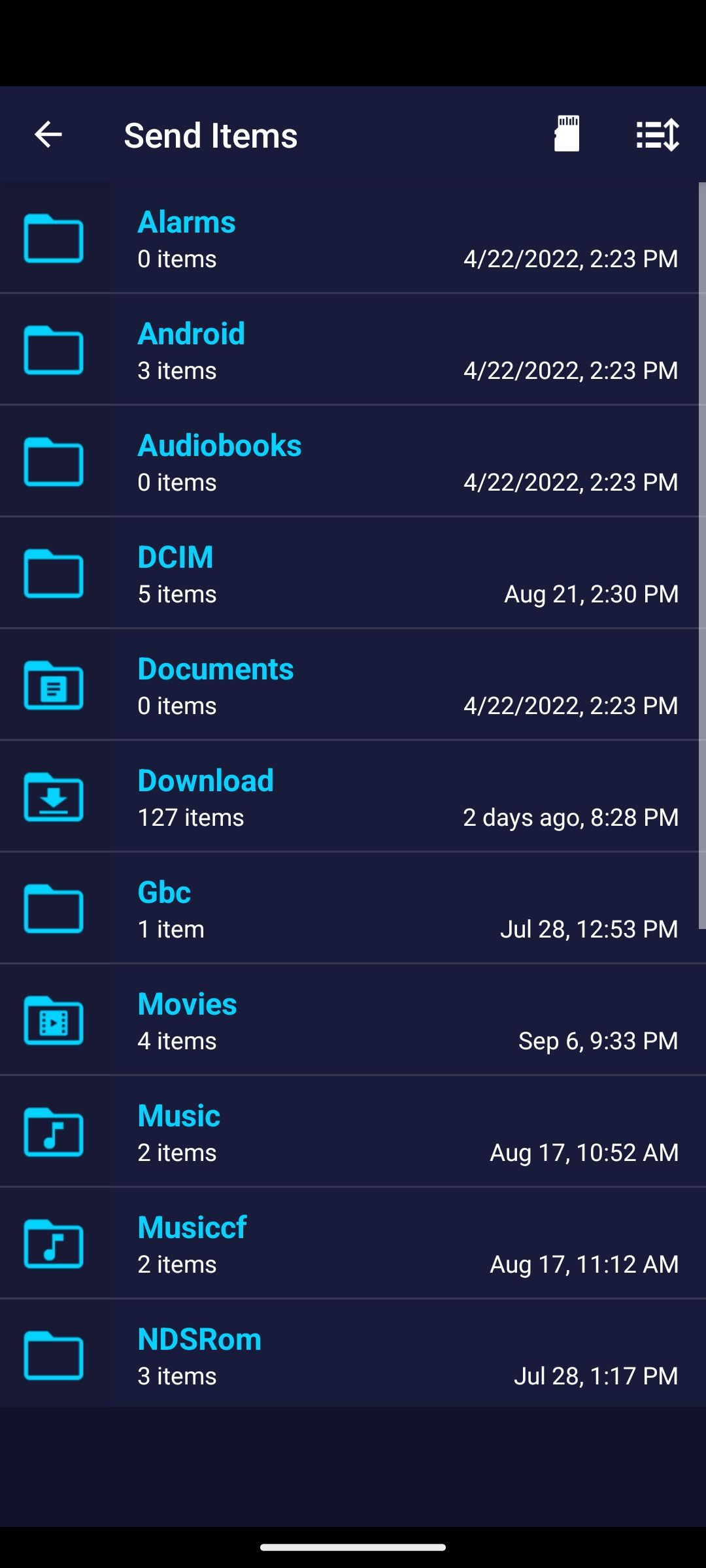Viewport: 706px width, 1568px height.
Task: Select the Movies folder label
Action: tap(187, 1003)
